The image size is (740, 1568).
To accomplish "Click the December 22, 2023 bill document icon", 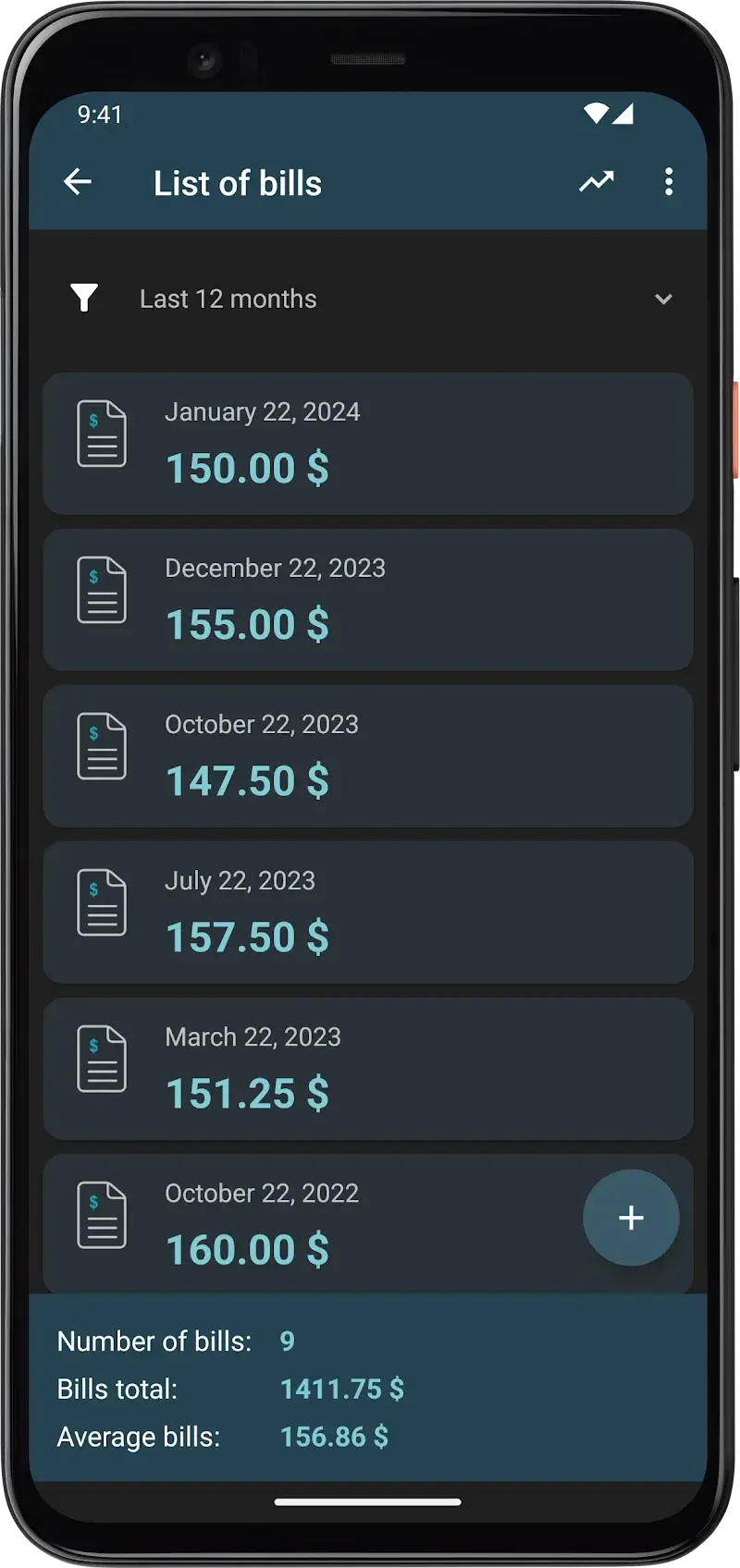I will (101, 590).
